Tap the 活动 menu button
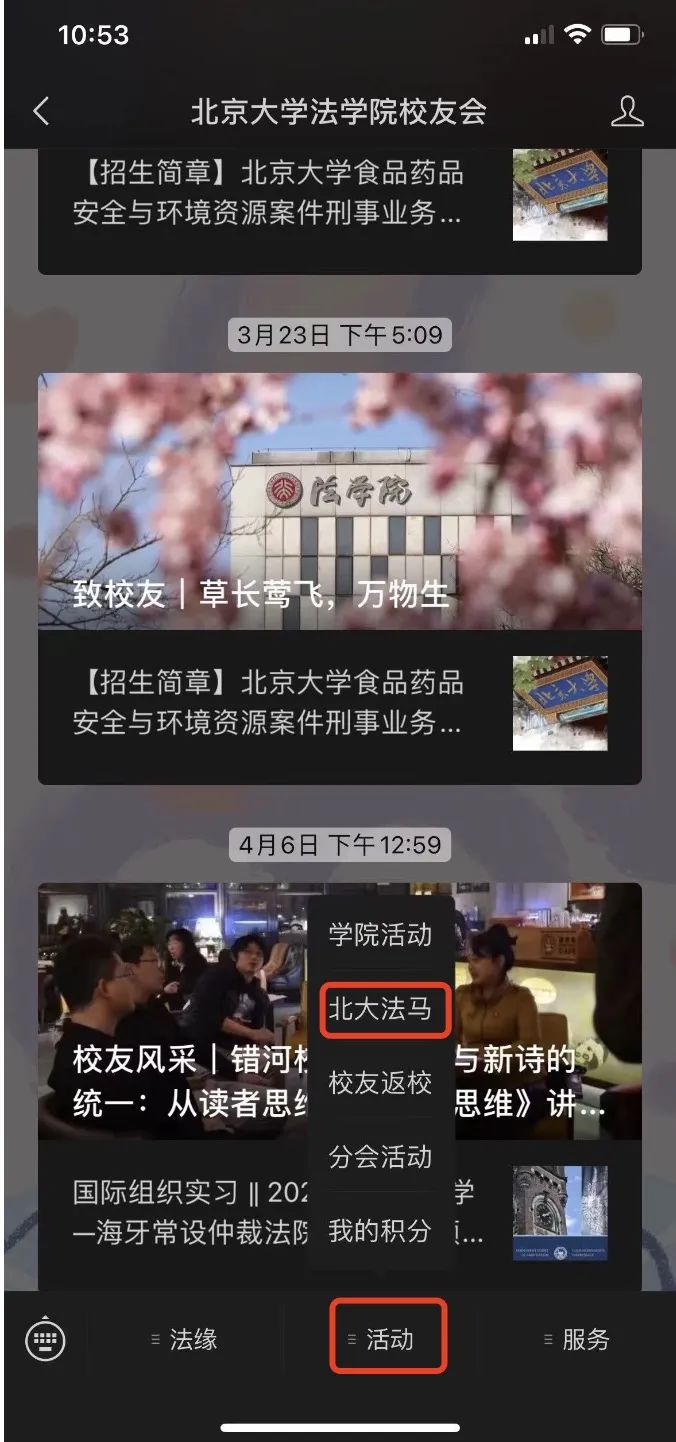Image resolution: width=676 pixels, height=1442 pixels. coord(388,1339)
